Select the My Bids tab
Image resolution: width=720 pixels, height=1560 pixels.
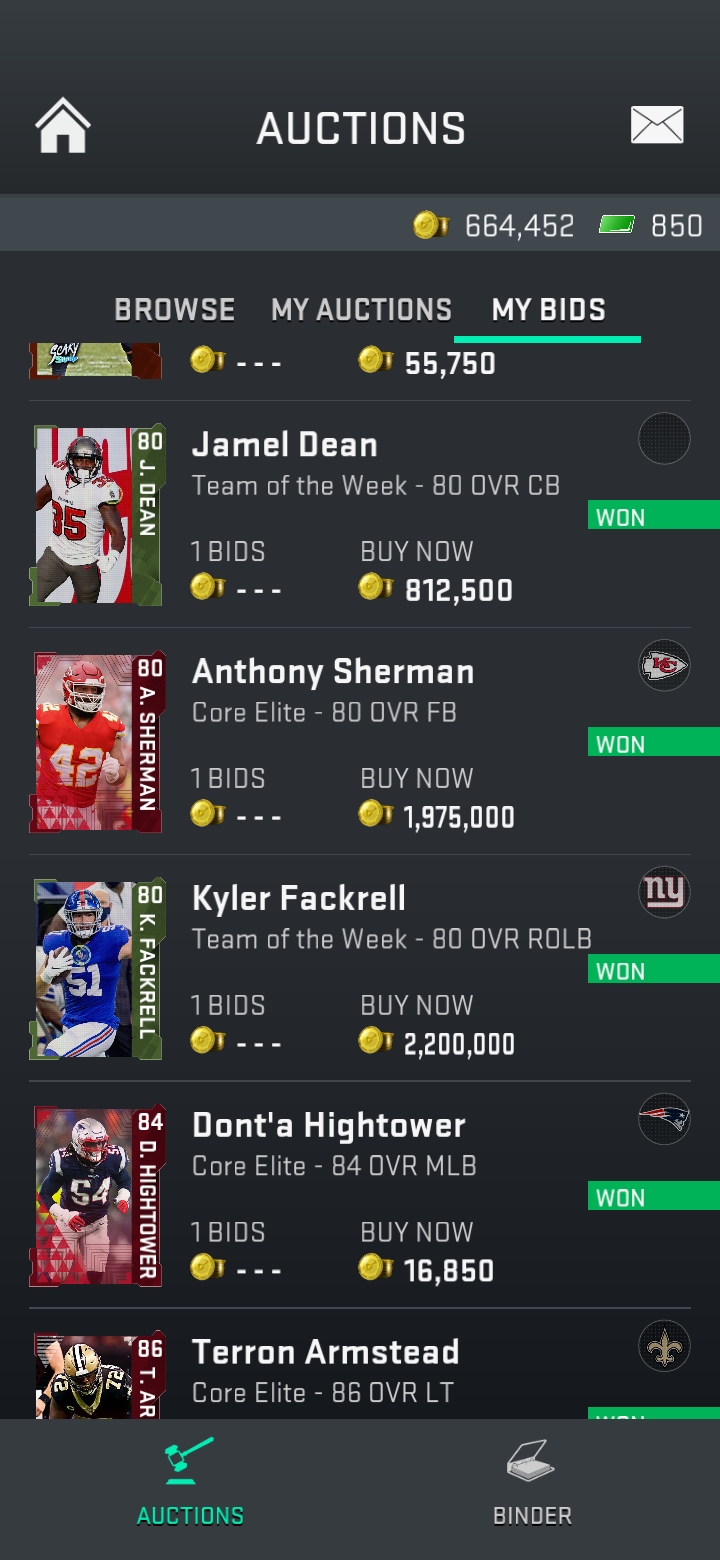(548, 310)
